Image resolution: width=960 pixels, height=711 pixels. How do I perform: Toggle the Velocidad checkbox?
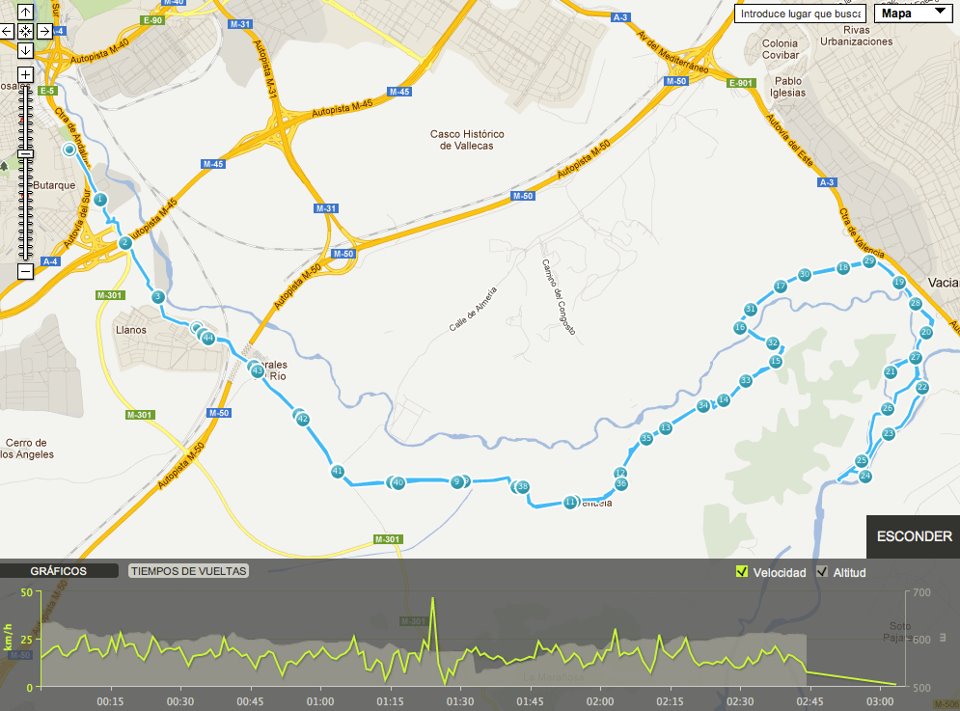click(x=741, y=572)
